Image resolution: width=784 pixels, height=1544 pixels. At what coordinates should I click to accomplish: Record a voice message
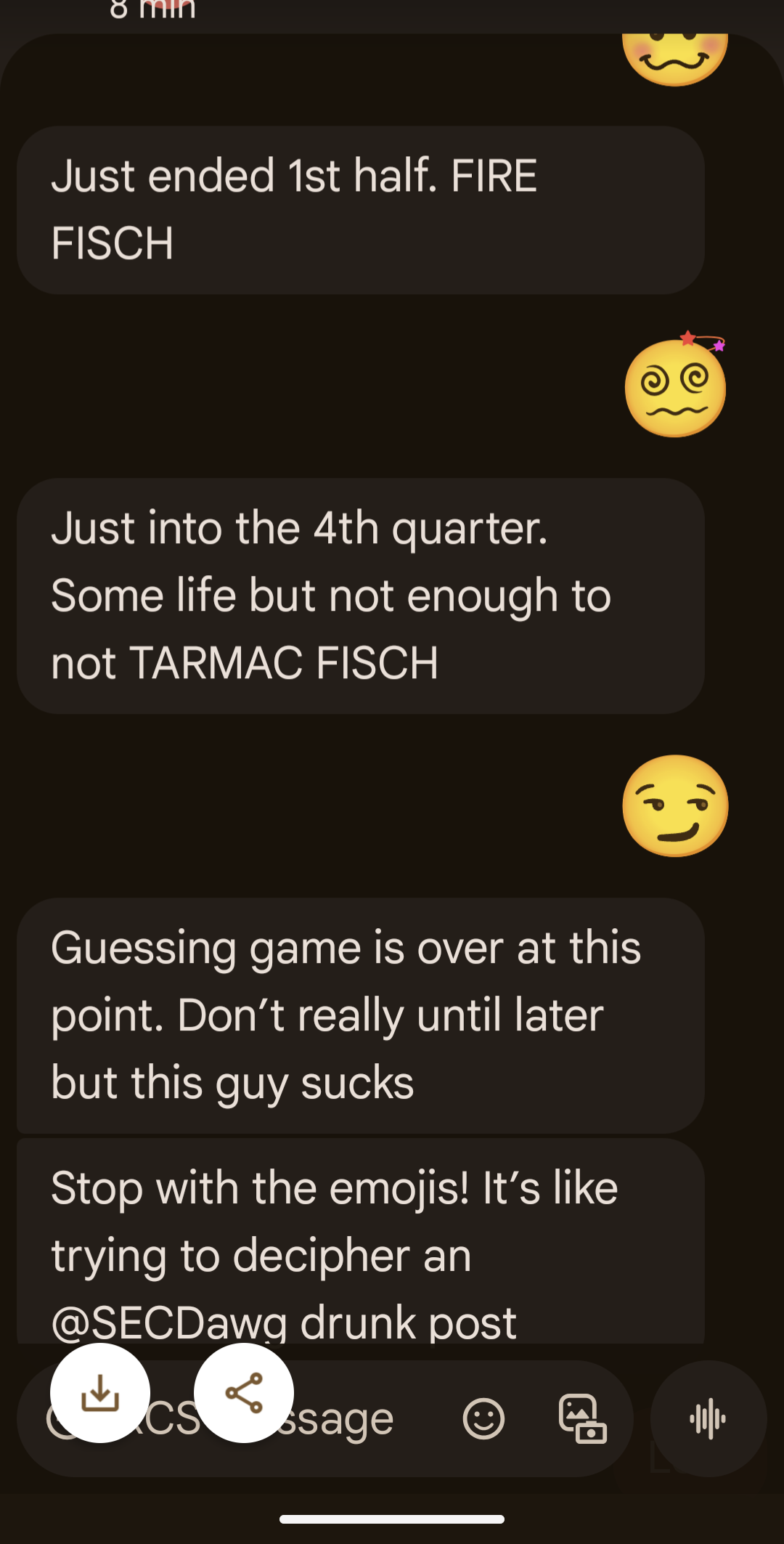(708, 1418)
